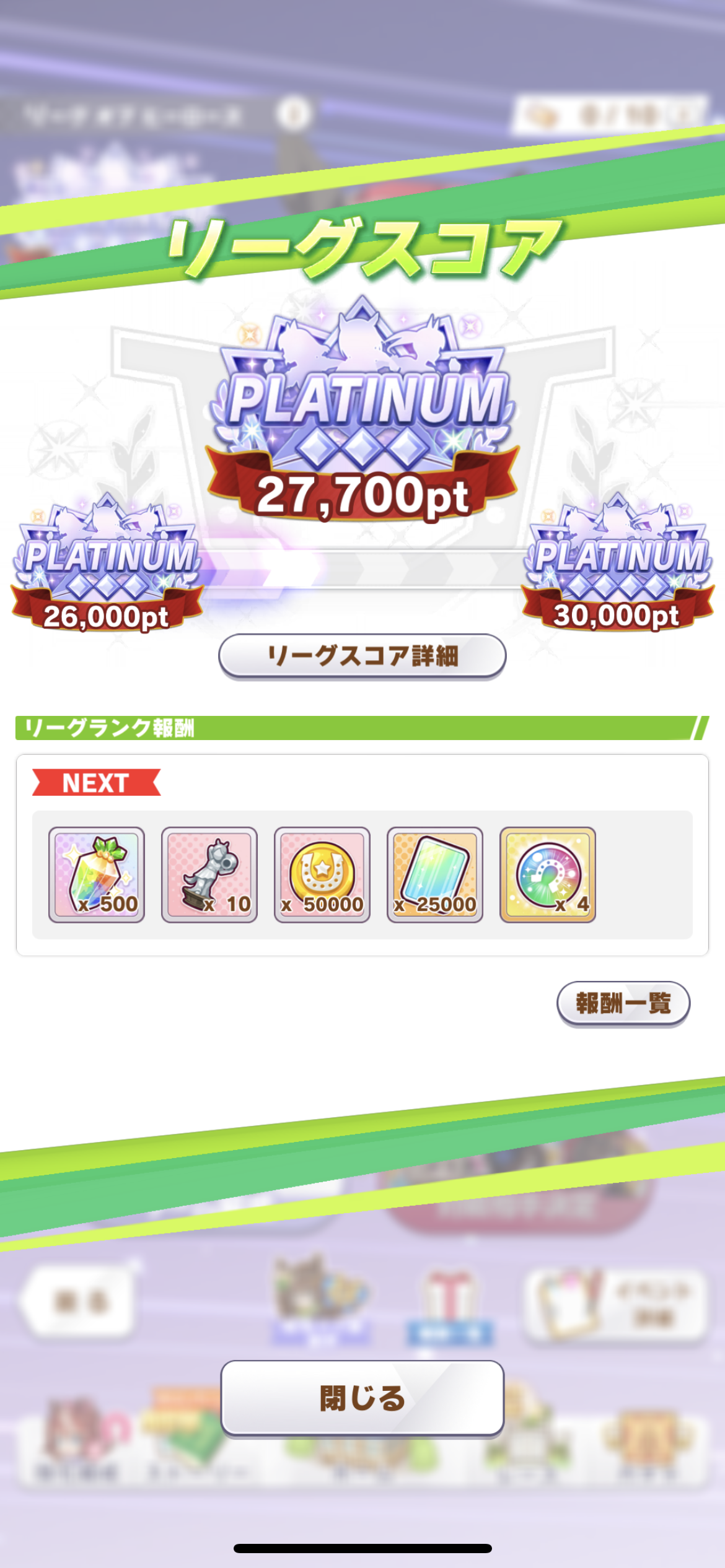Tap the gold coin x50000 reward

pos(322,874)
